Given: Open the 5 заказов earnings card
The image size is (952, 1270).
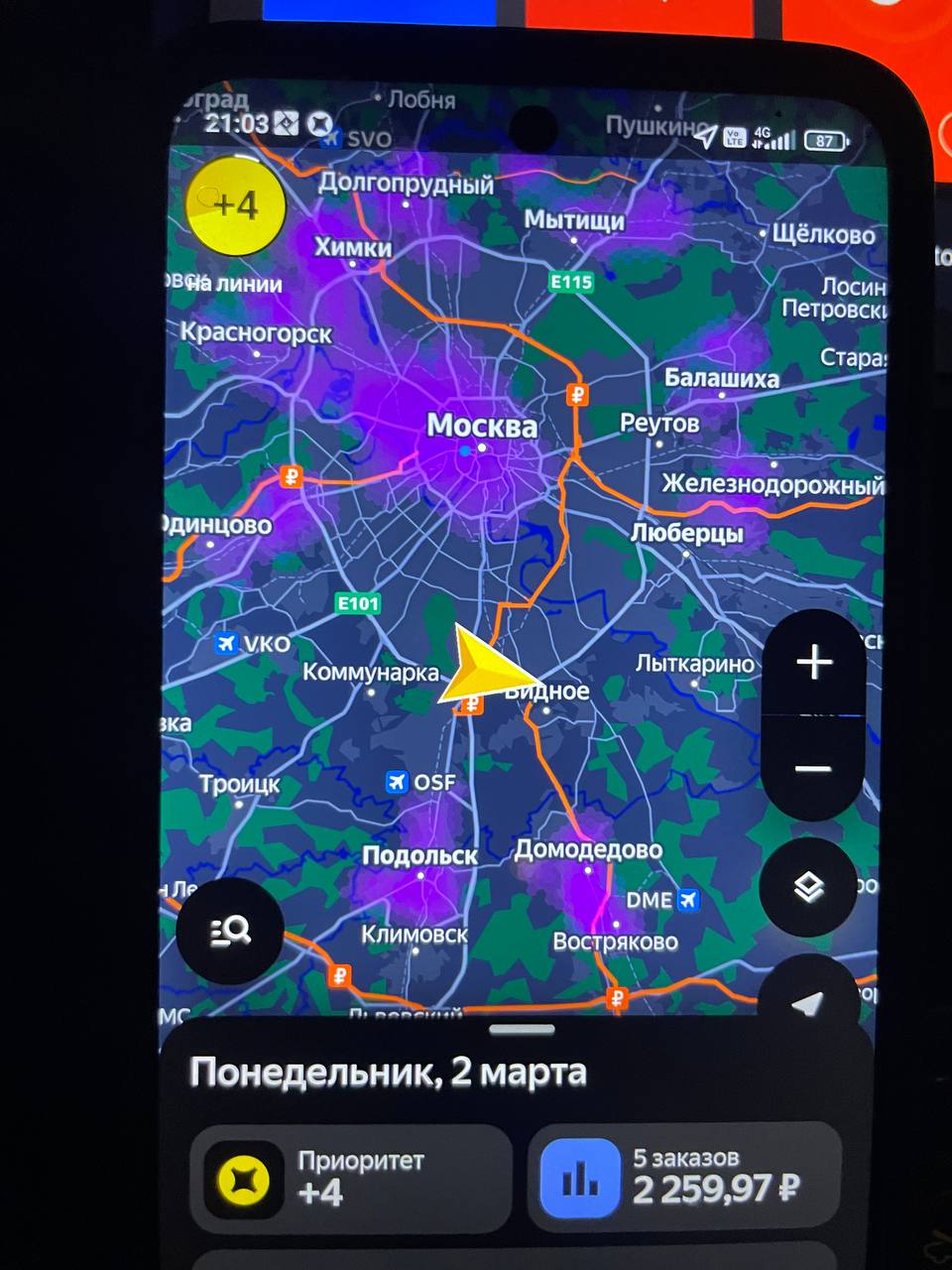Looking at the screenshot, I should tap(684, 1178).
